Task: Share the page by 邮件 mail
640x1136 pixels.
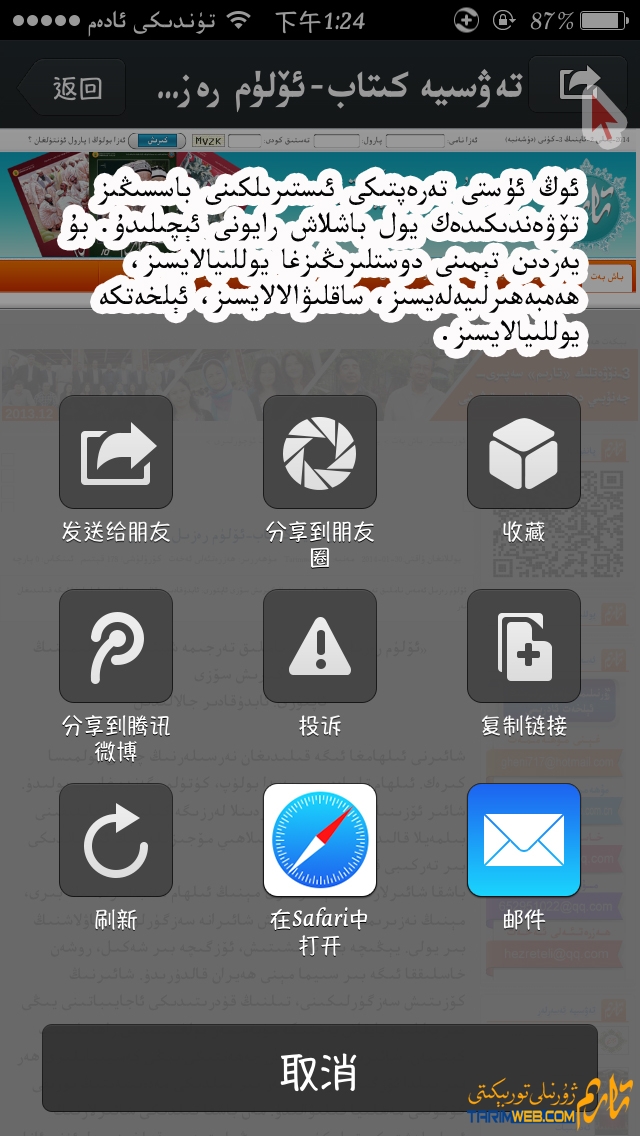Action: coord(524,840)
